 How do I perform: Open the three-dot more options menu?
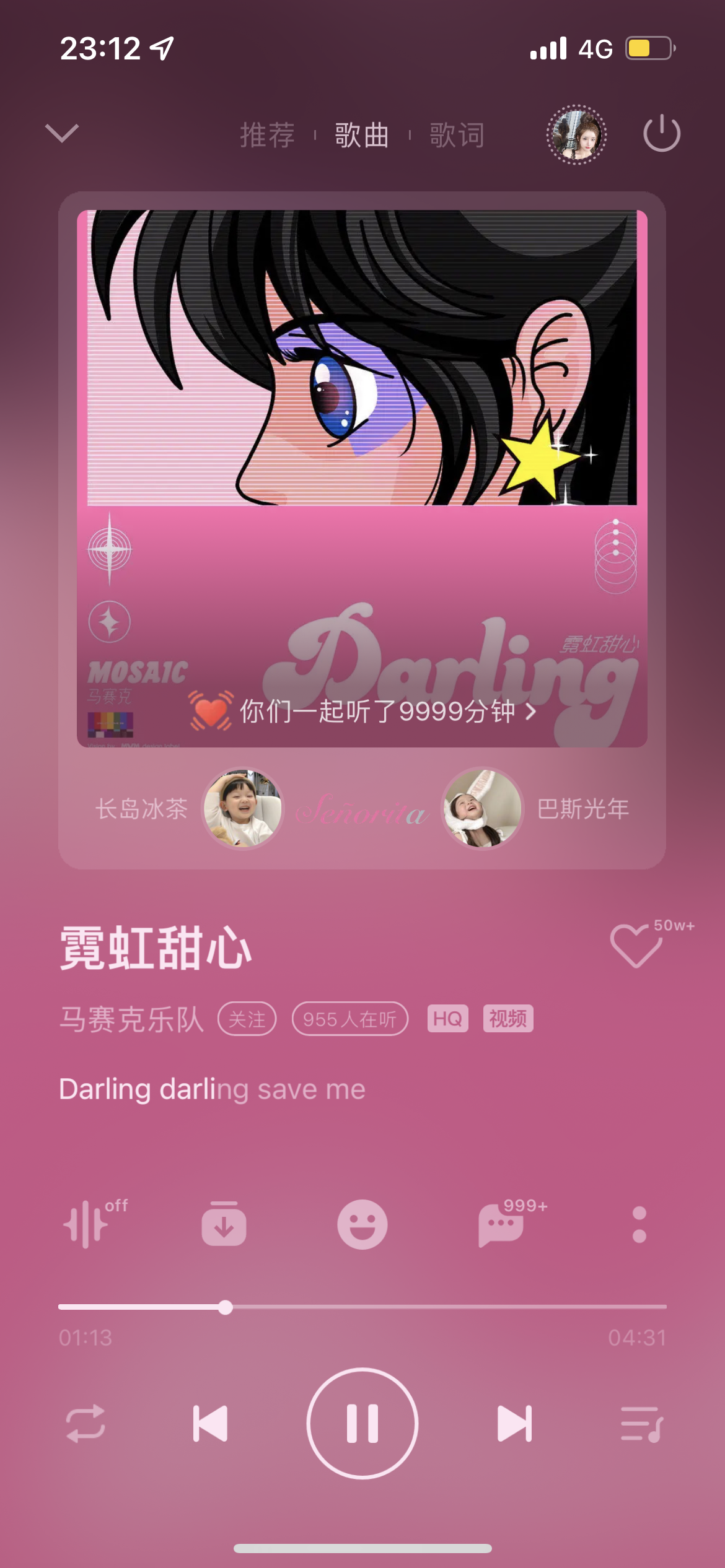coord(639,1224)
